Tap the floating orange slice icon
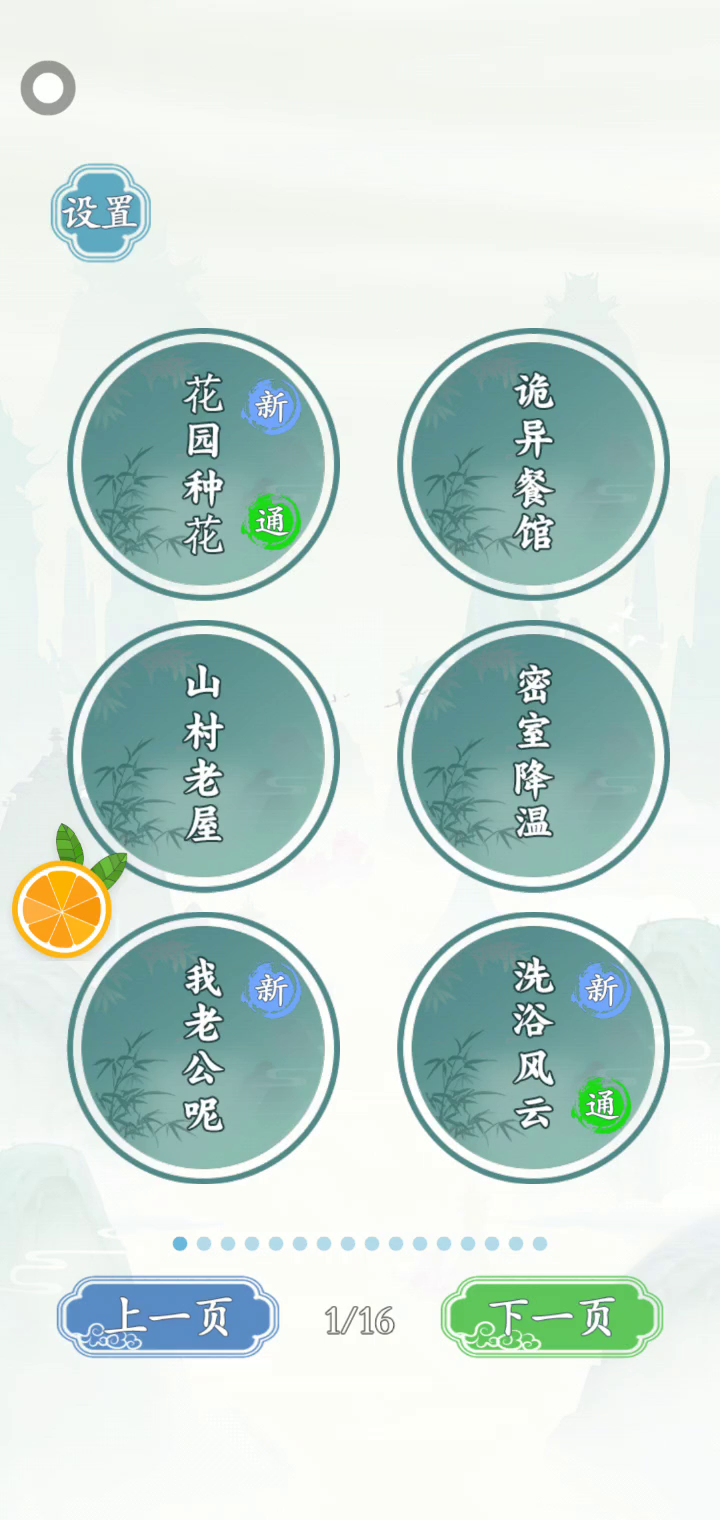Image resolution: width=720 pixels, height=1520 pixels. [62, 907]
